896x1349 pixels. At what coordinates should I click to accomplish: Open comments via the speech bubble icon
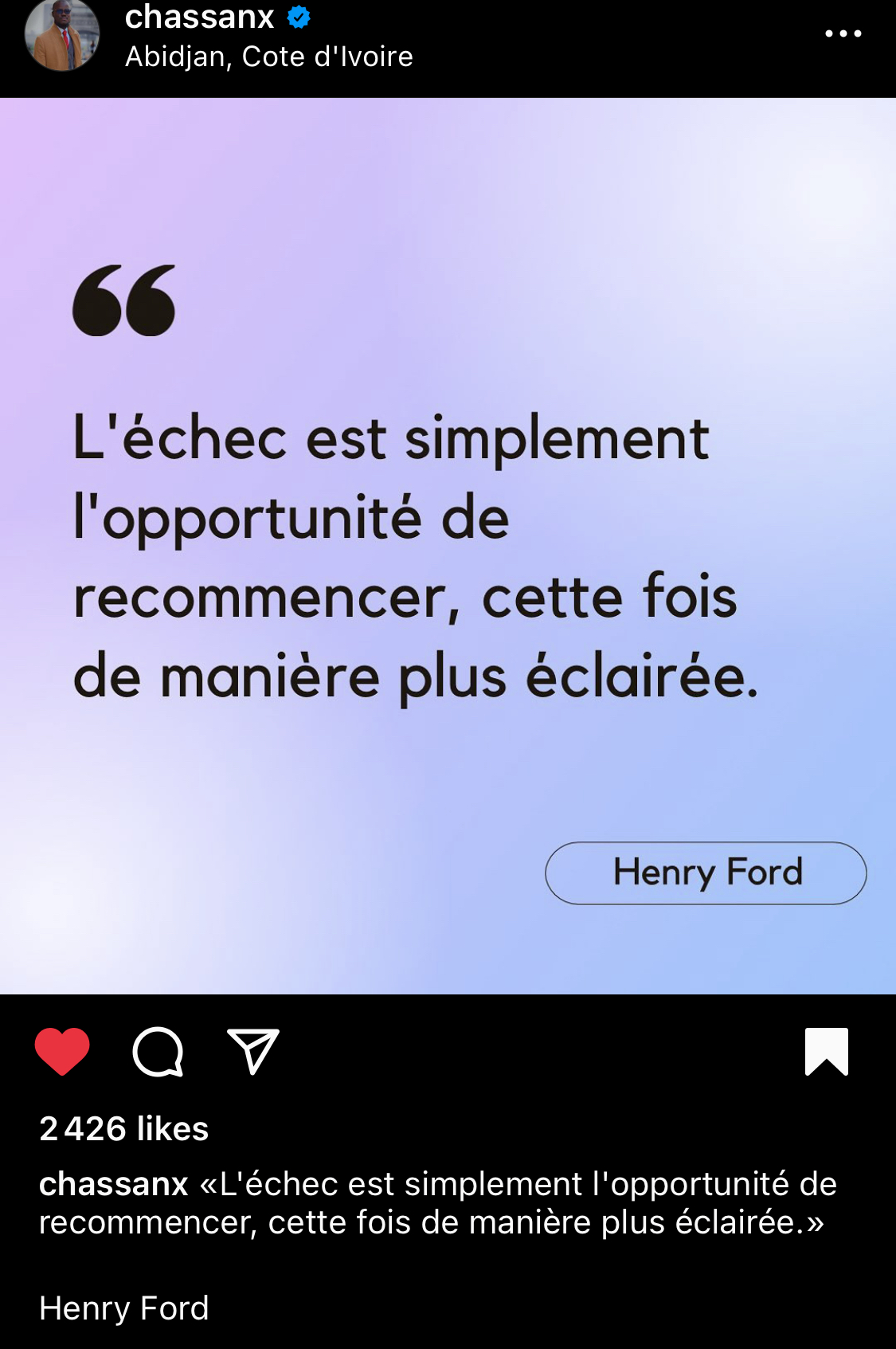coord(158,1051)
